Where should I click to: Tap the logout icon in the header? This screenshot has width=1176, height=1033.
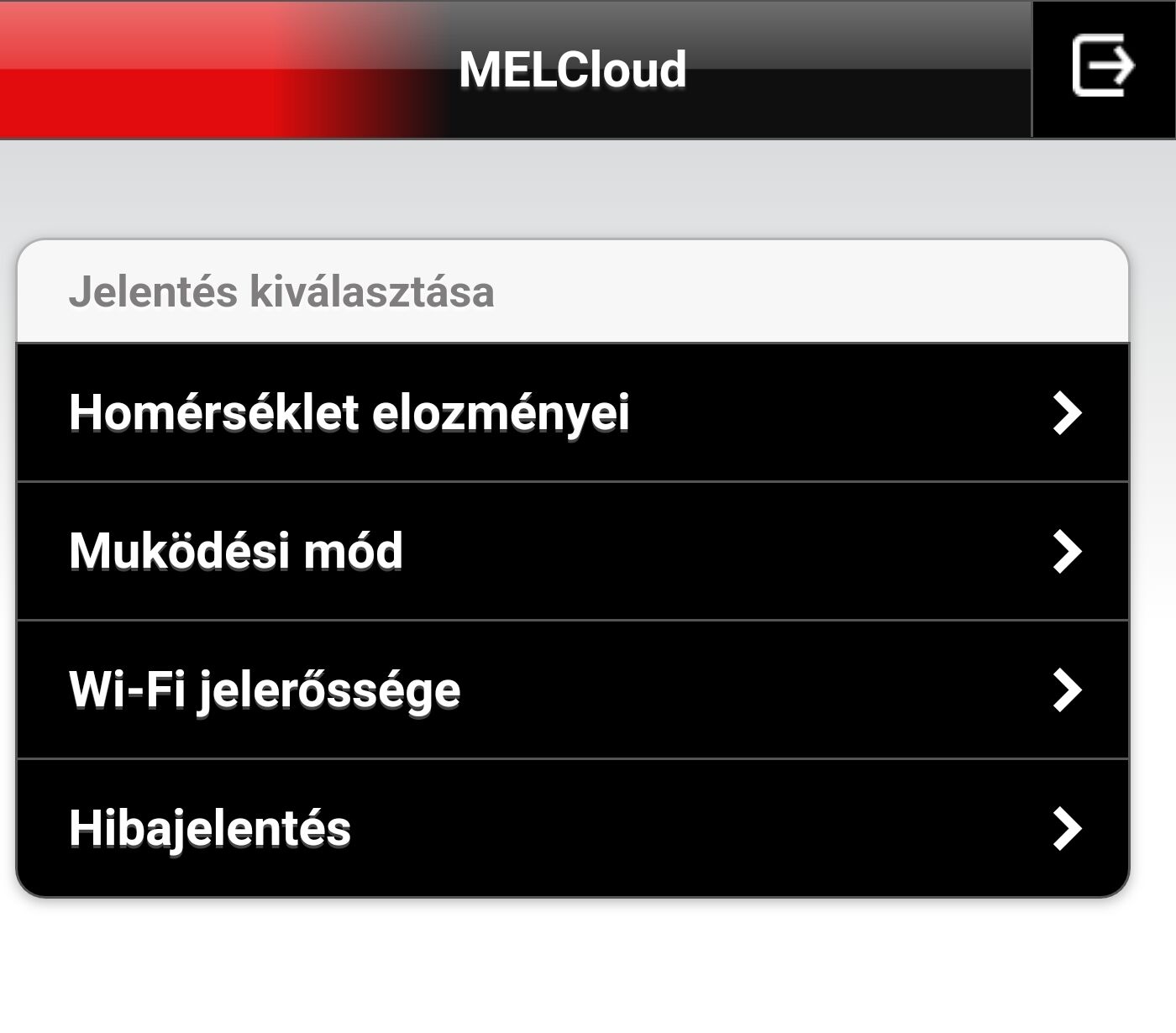pyautogui.click(x=1103, y=67)
